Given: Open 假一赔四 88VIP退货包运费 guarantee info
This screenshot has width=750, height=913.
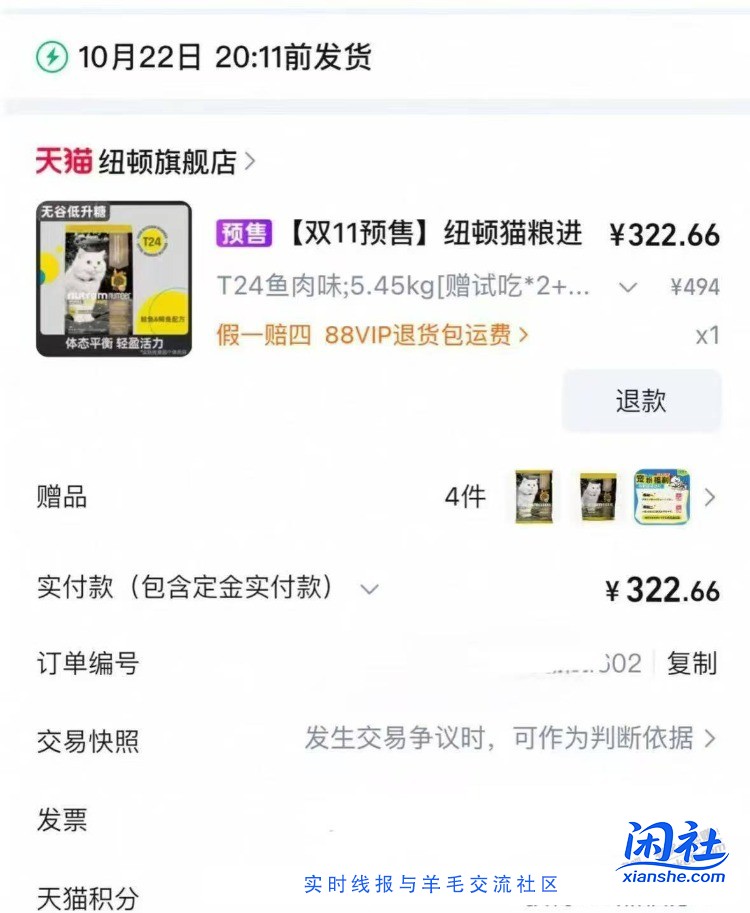Looking at the screenshot, I should coord(372,336).
